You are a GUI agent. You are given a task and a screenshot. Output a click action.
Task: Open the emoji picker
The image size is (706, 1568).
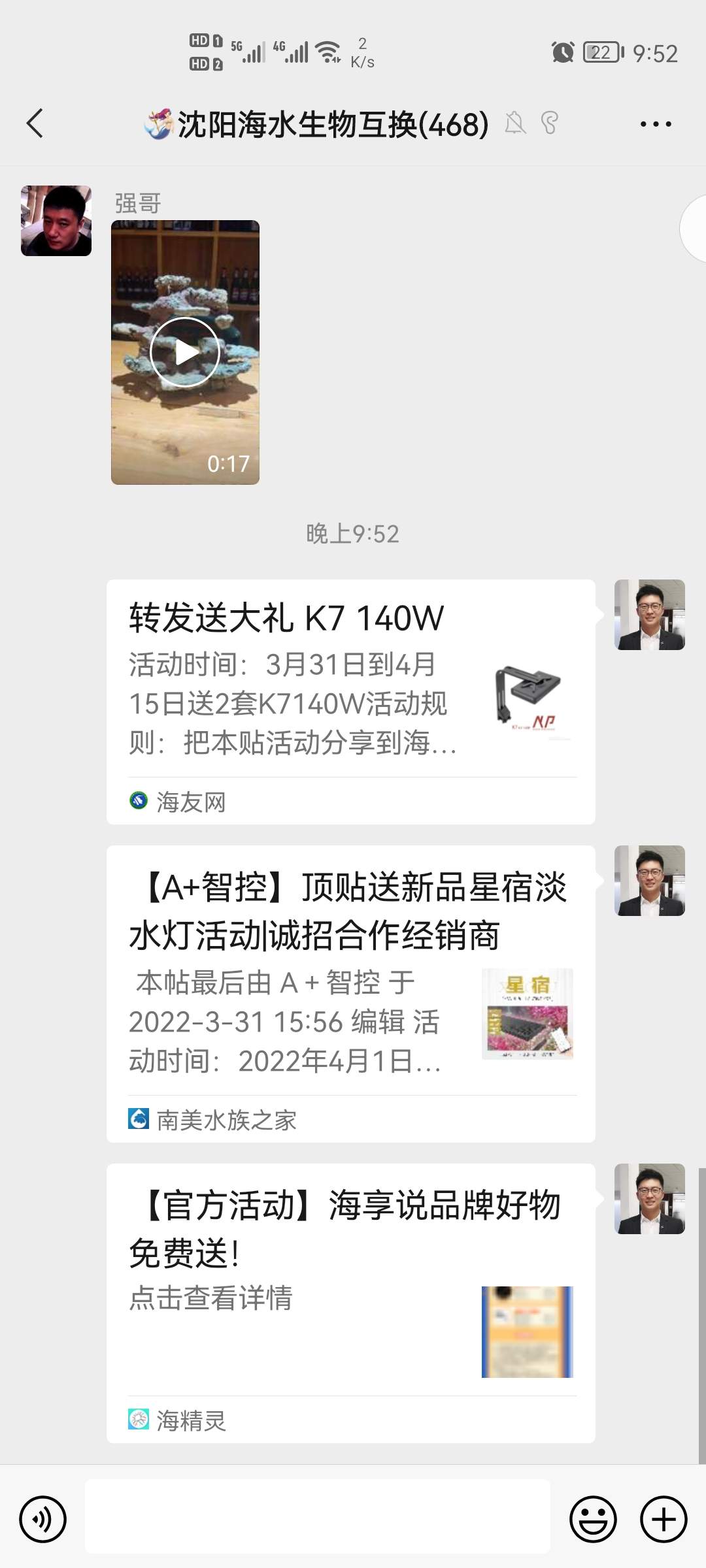tap(593, 1519)
